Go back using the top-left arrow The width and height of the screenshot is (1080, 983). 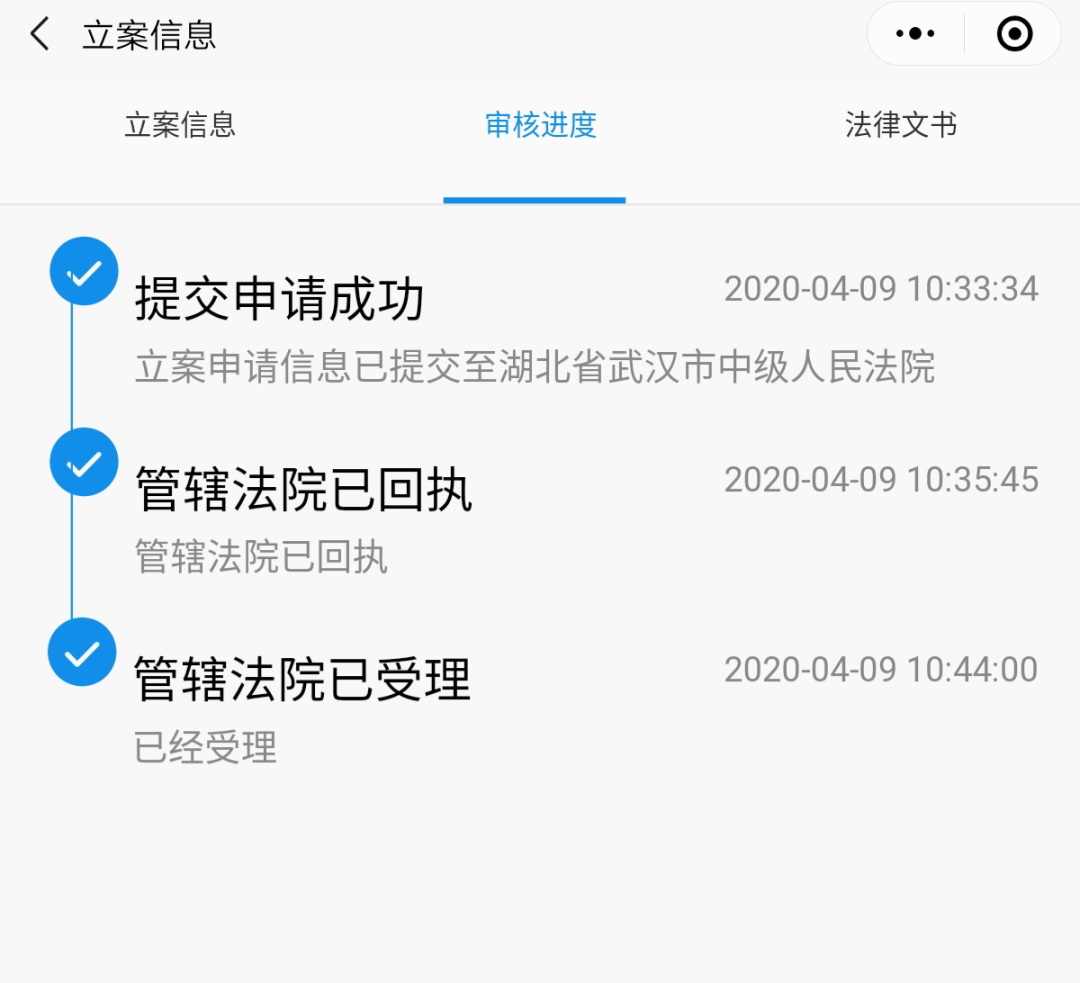coord(40,34)
